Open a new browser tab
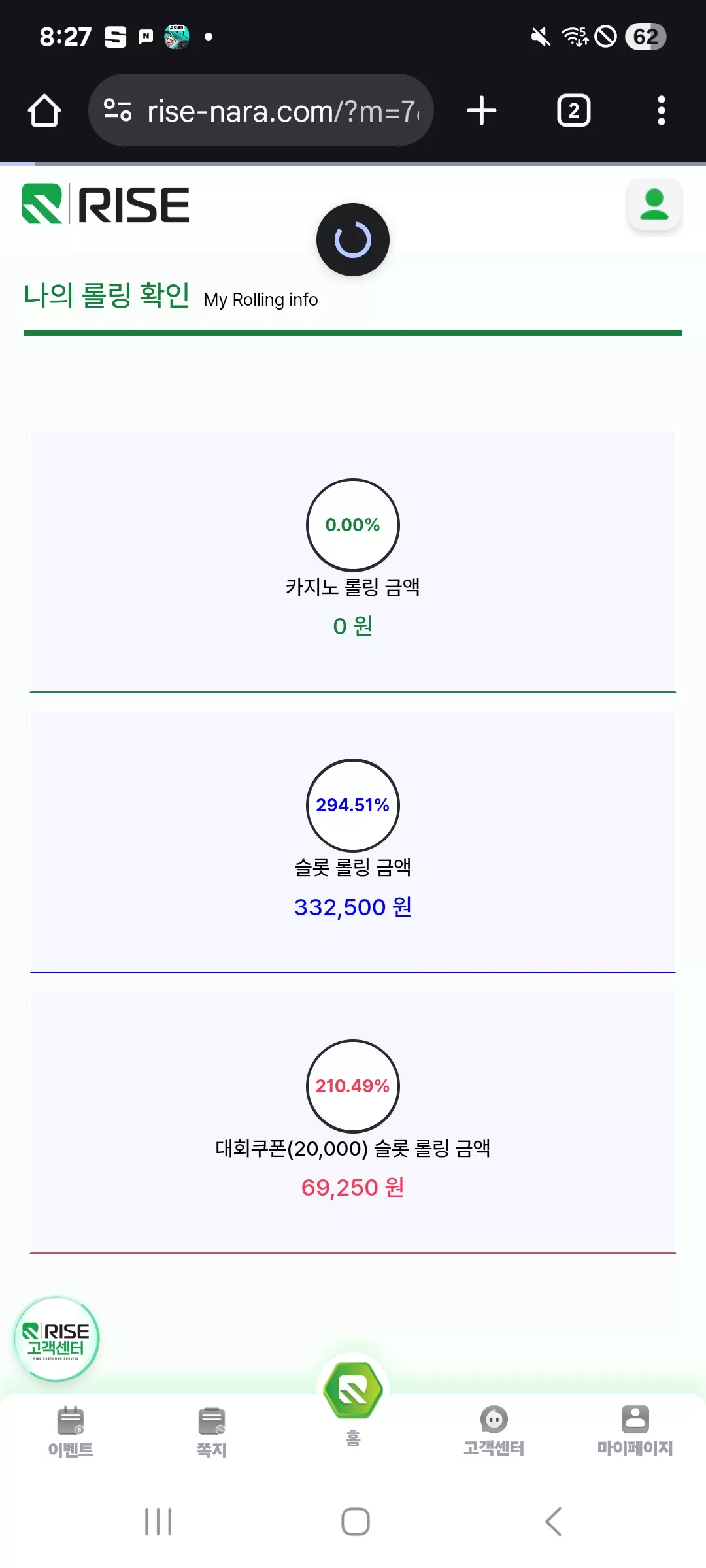 pos(482,110)
